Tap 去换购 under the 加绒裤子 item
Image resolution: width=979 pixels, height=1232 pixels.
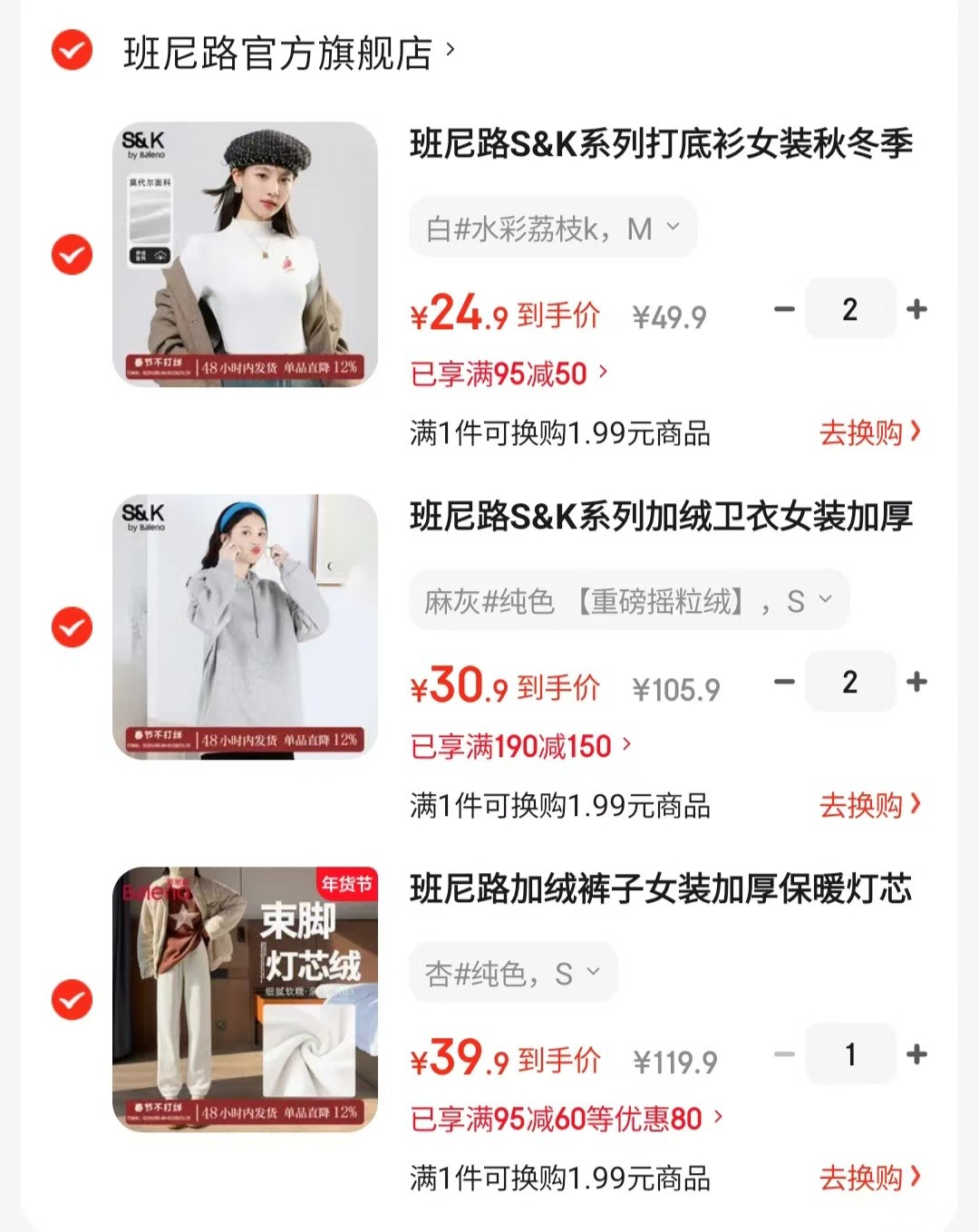(869, 1178)
